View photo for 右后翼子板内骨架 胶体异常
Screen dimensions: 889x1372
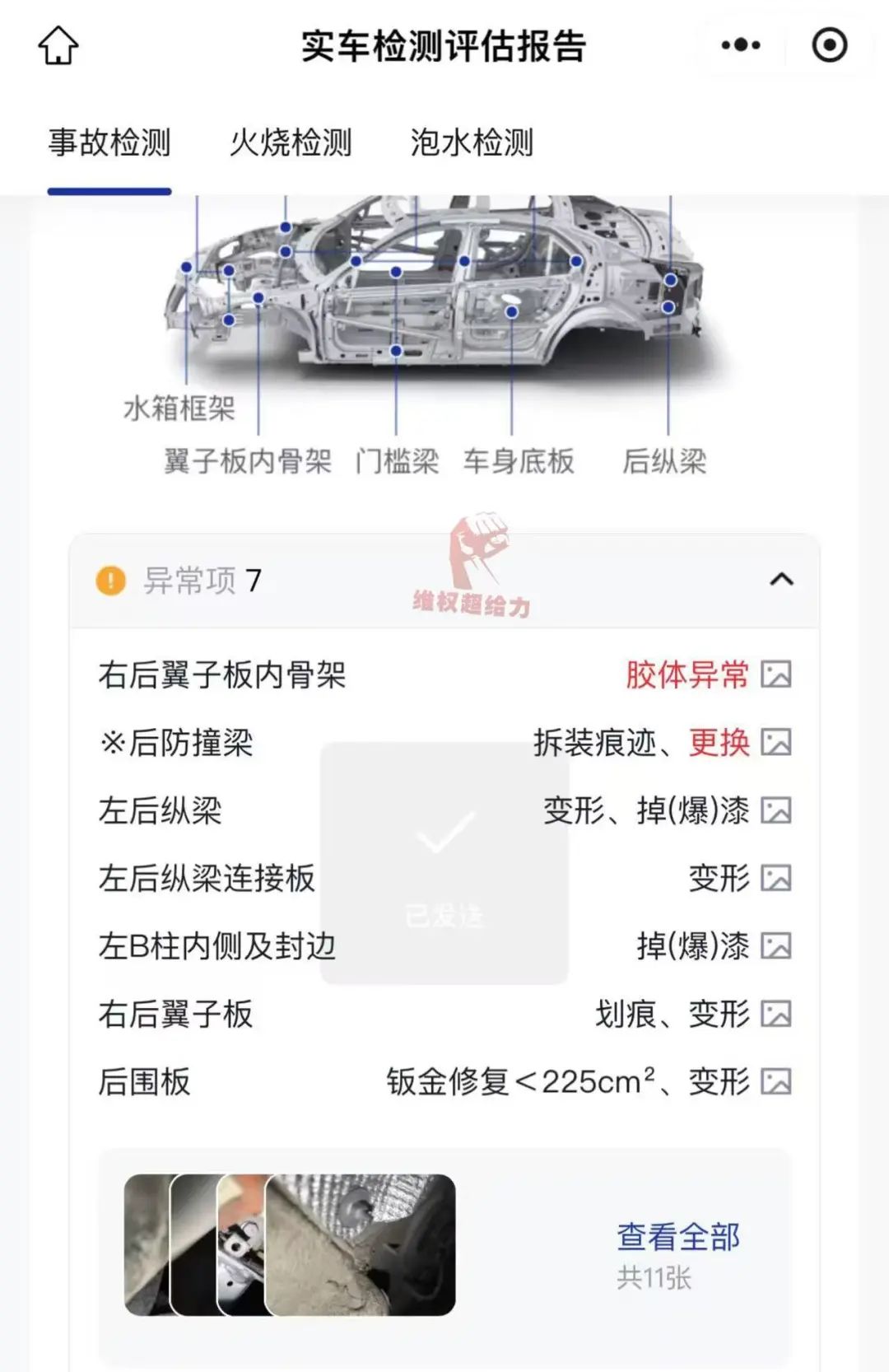(776, 674)
